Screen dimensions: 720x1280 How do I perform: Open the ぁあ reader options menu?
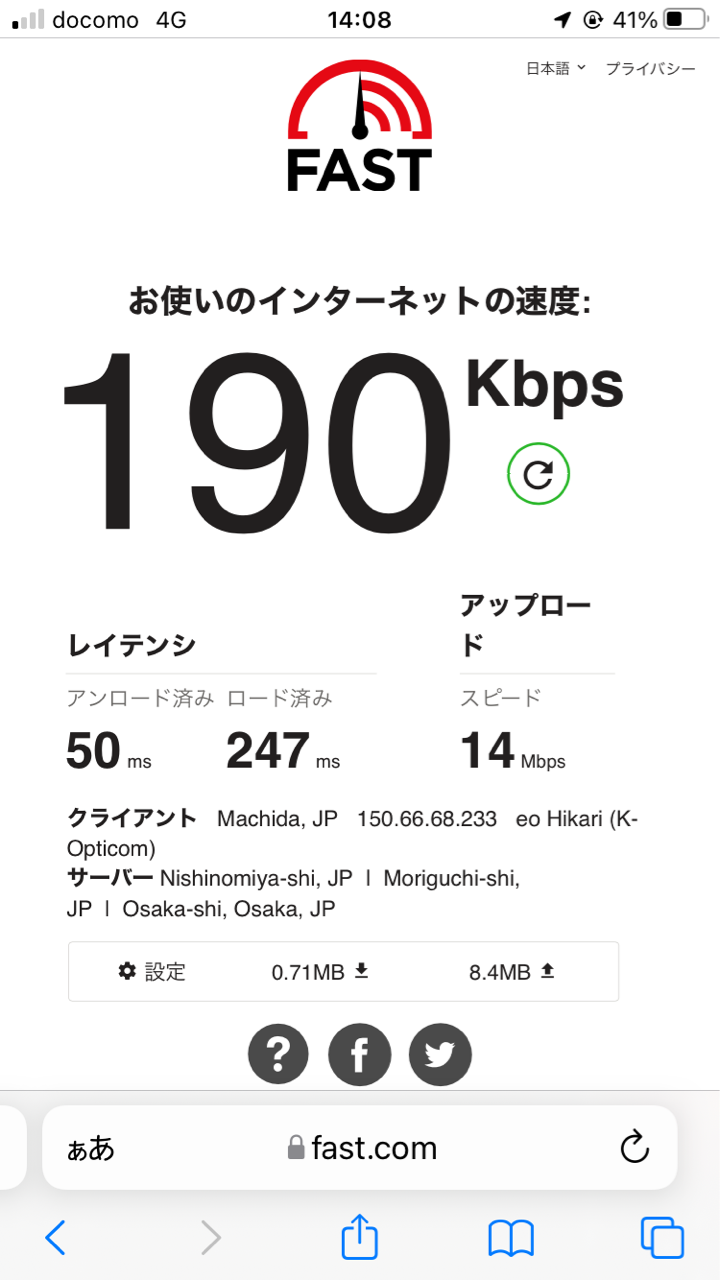coord(91,1148)
